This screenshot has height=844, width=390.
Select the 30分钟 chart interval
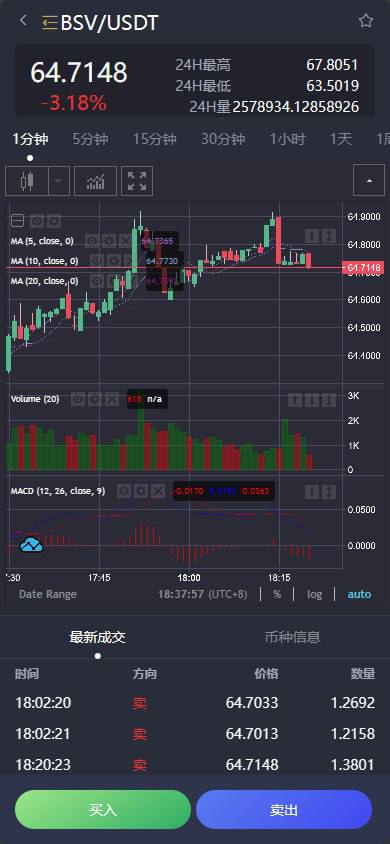pos(223,139)
